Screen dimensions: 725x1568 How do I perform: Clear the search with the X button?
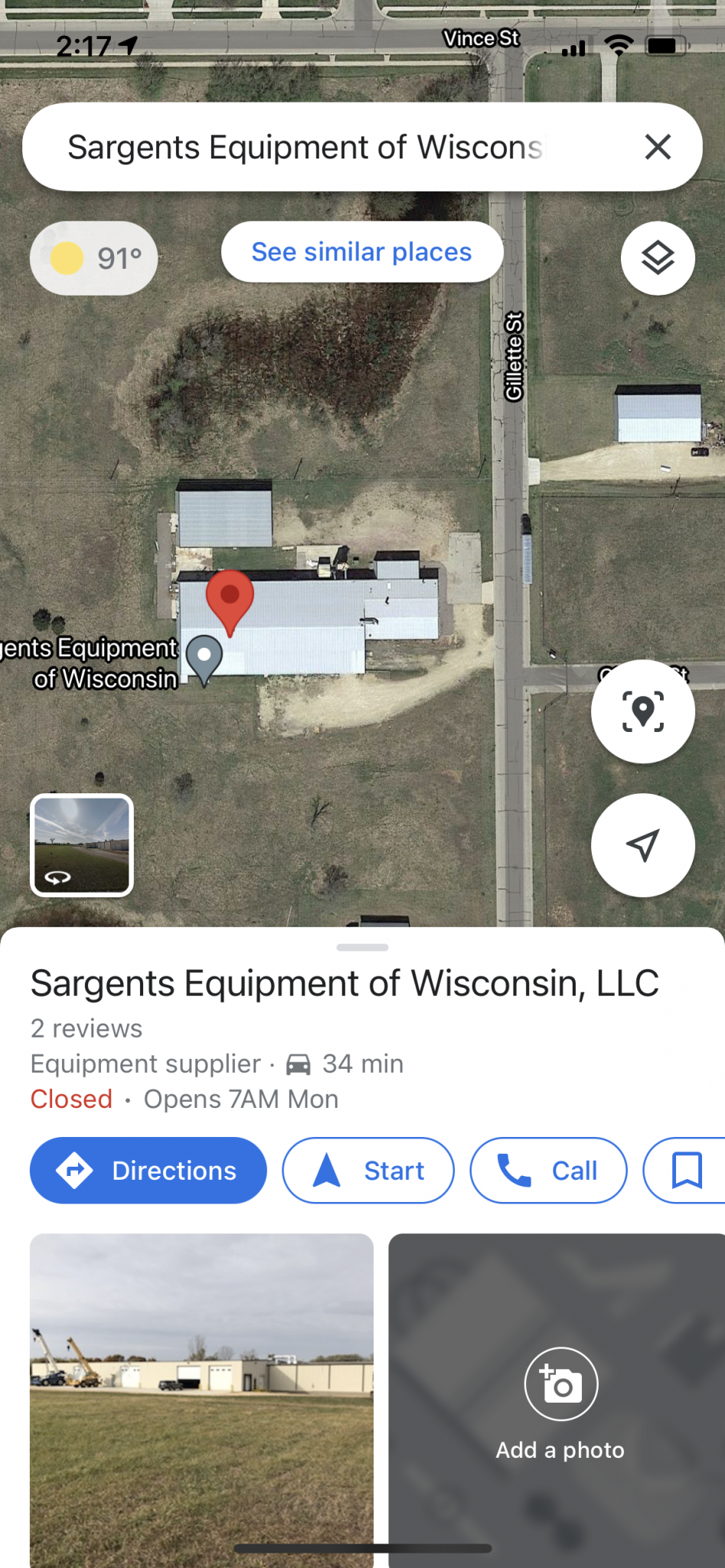coord(658,147)
